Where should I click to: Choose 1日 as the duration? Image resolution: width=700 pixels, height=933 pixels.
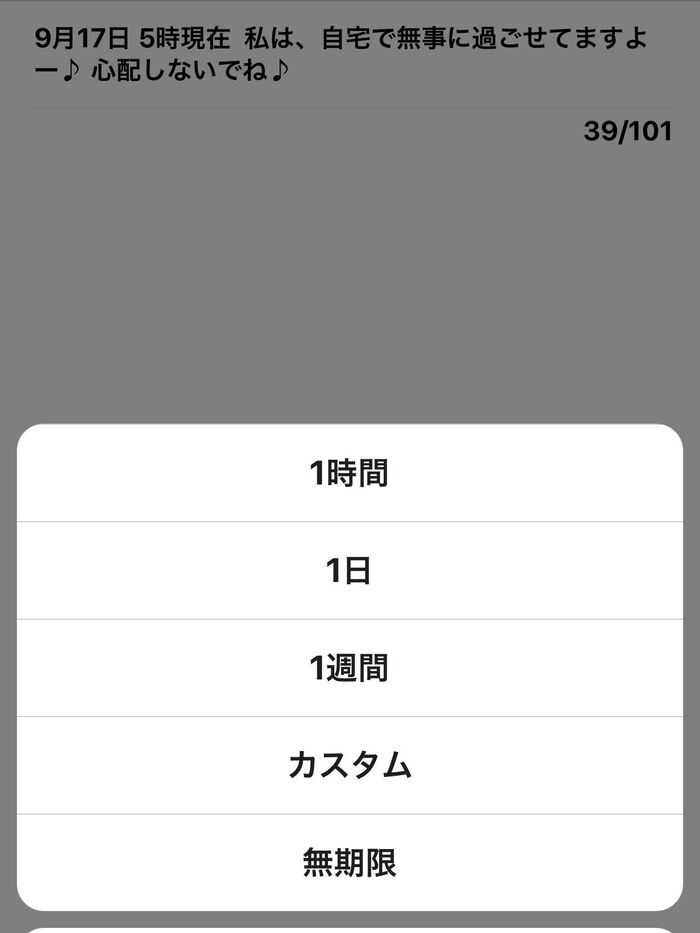349,570
